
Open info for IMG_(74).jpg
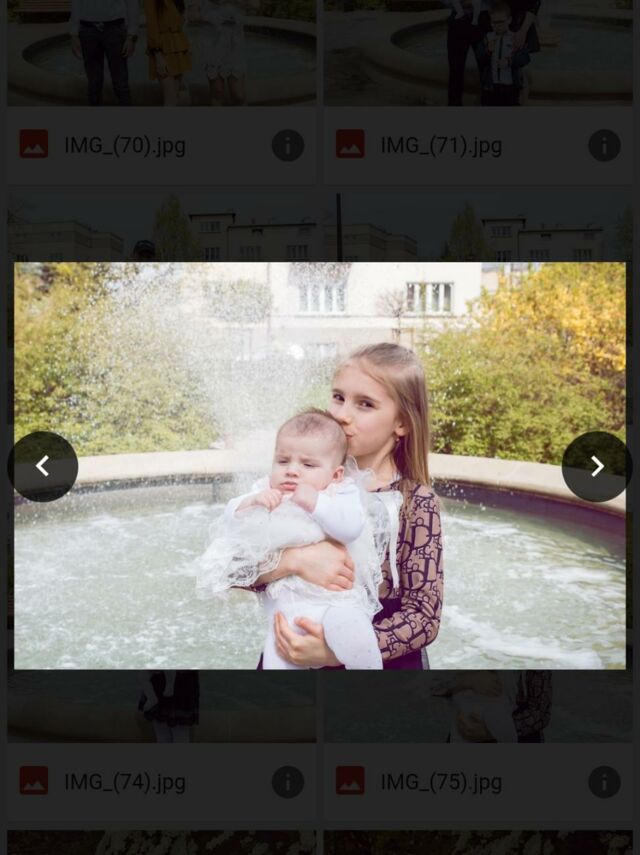coord(288,782)
